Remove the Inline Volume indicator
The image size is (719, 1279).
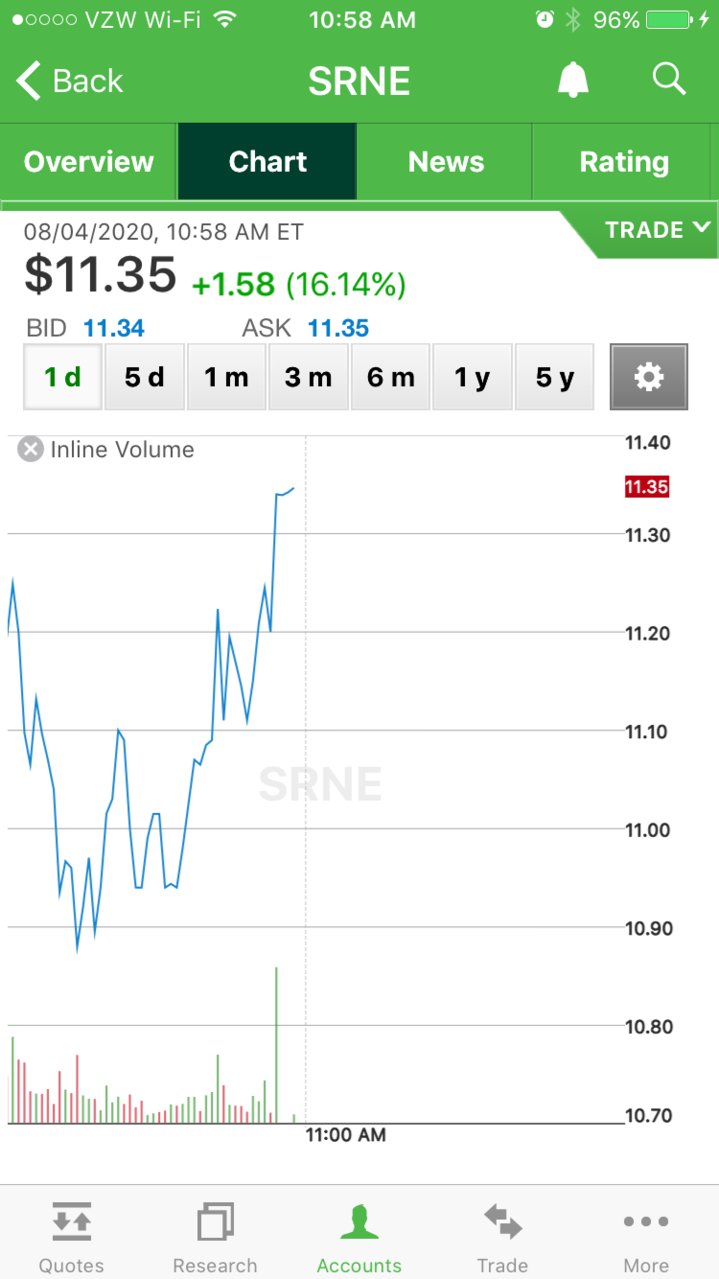click(x=31, y=450)
